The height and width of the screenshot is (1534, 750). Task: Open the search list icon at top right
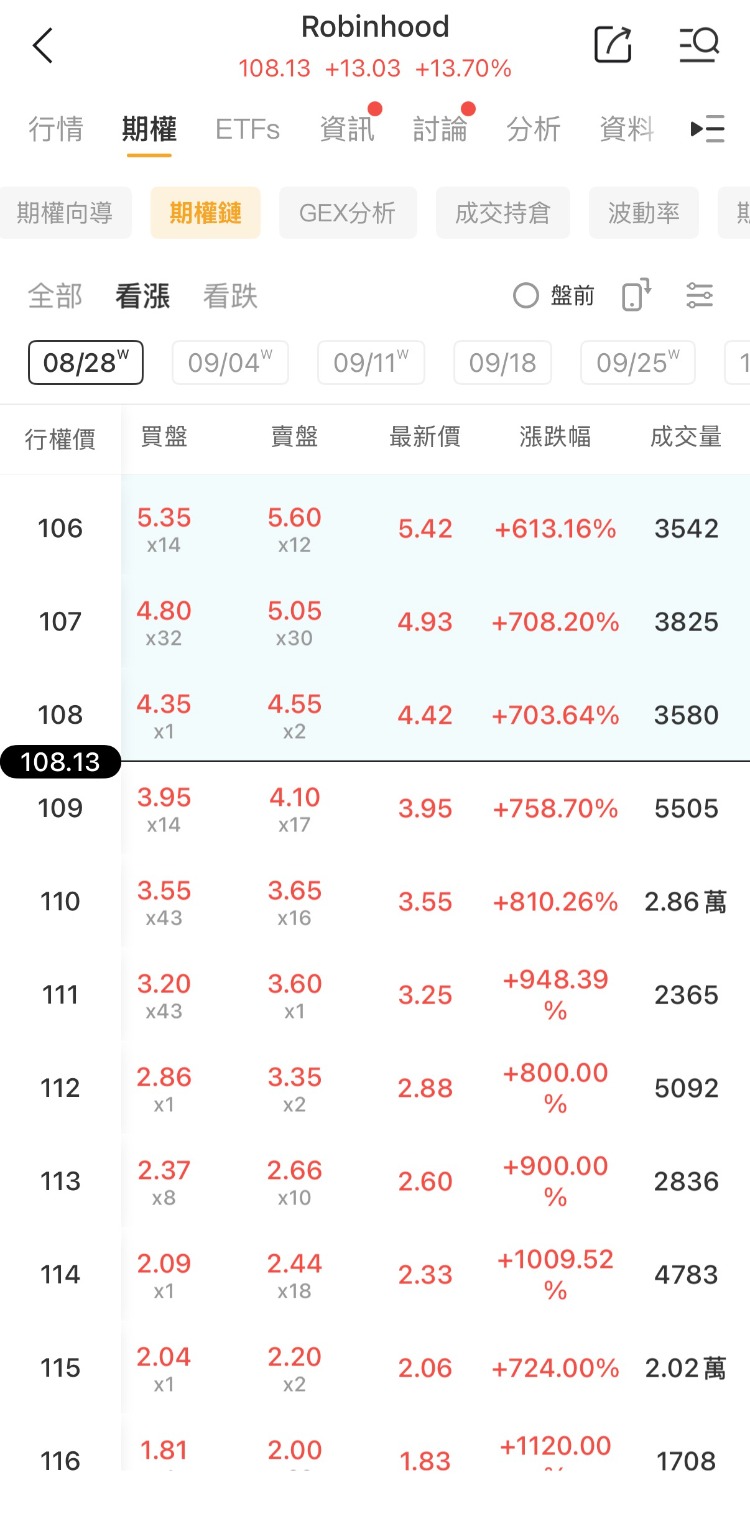coord(698,45)
